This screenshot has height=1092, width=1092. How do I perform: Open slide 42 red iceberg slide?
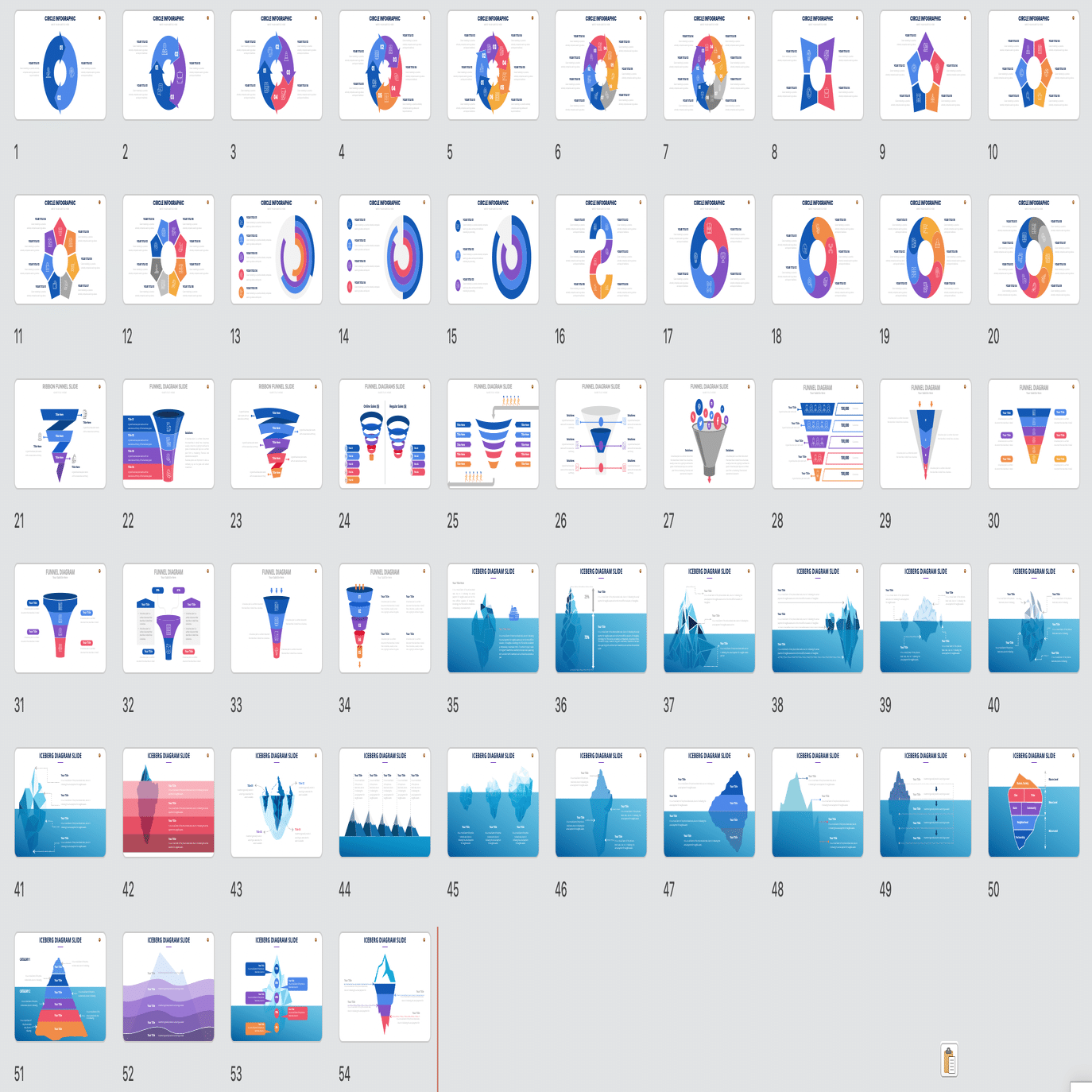pos(168,803)
